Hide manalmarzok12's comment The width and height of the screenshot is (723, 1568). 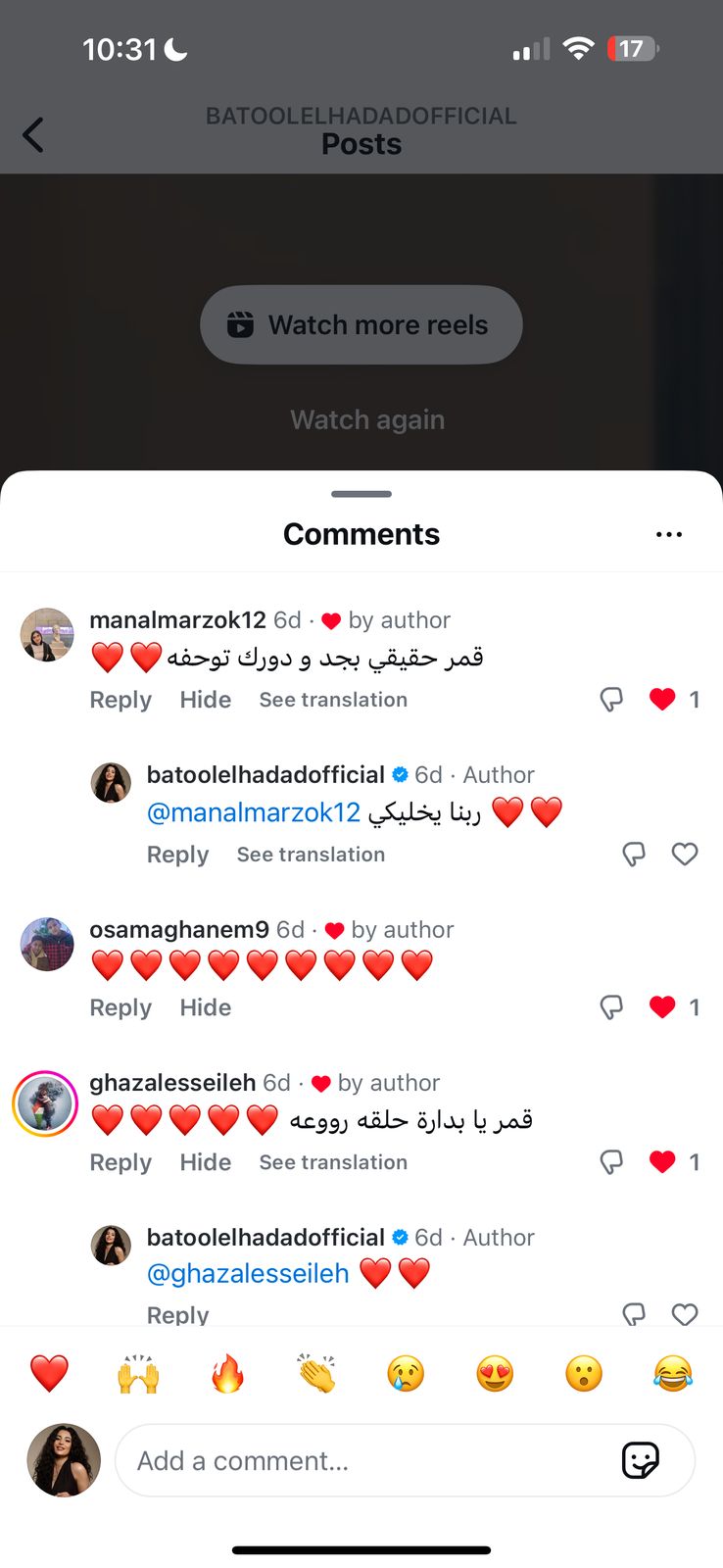point(205,700)
